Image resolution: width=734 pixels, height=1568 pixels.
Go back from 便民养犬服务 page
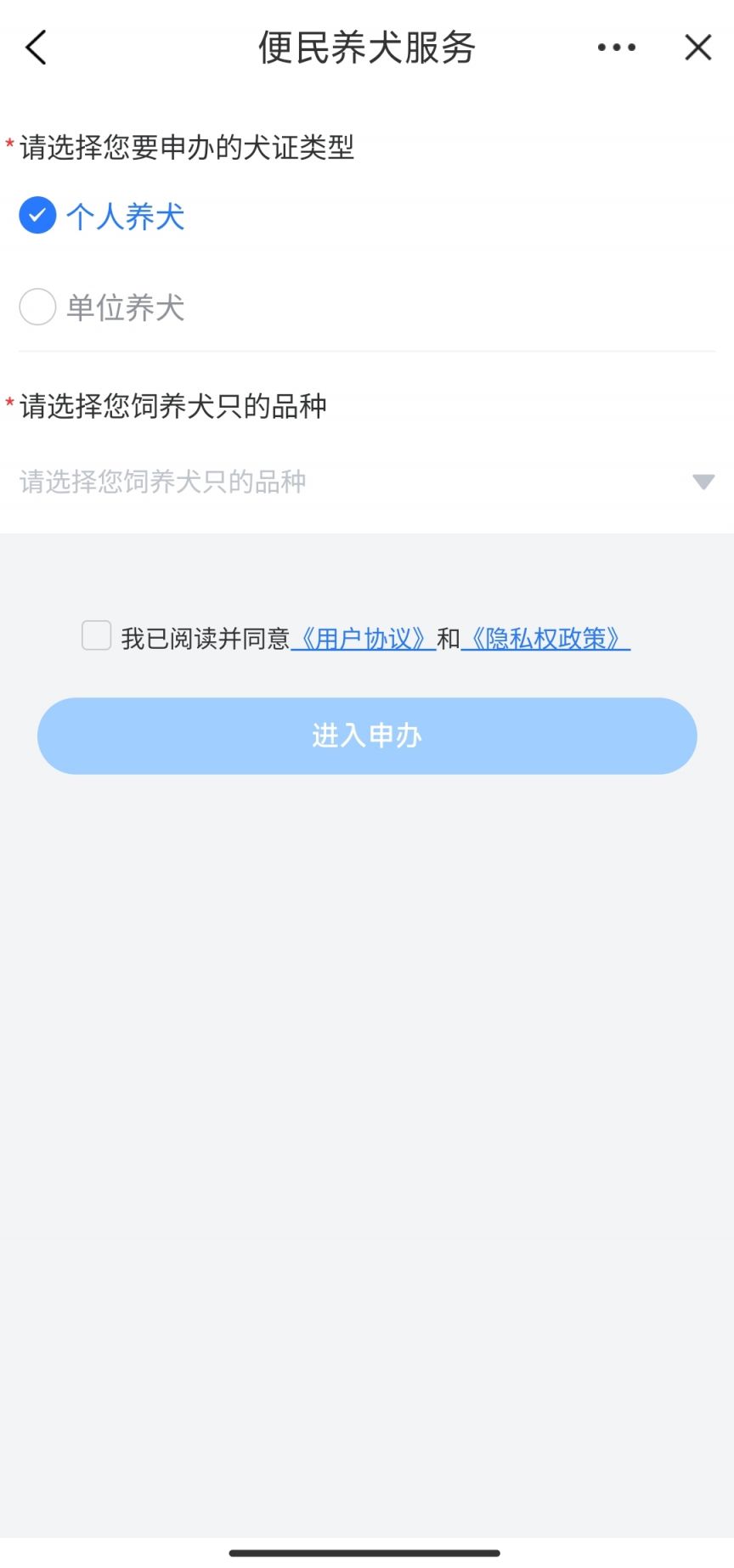tap(36, 48)
